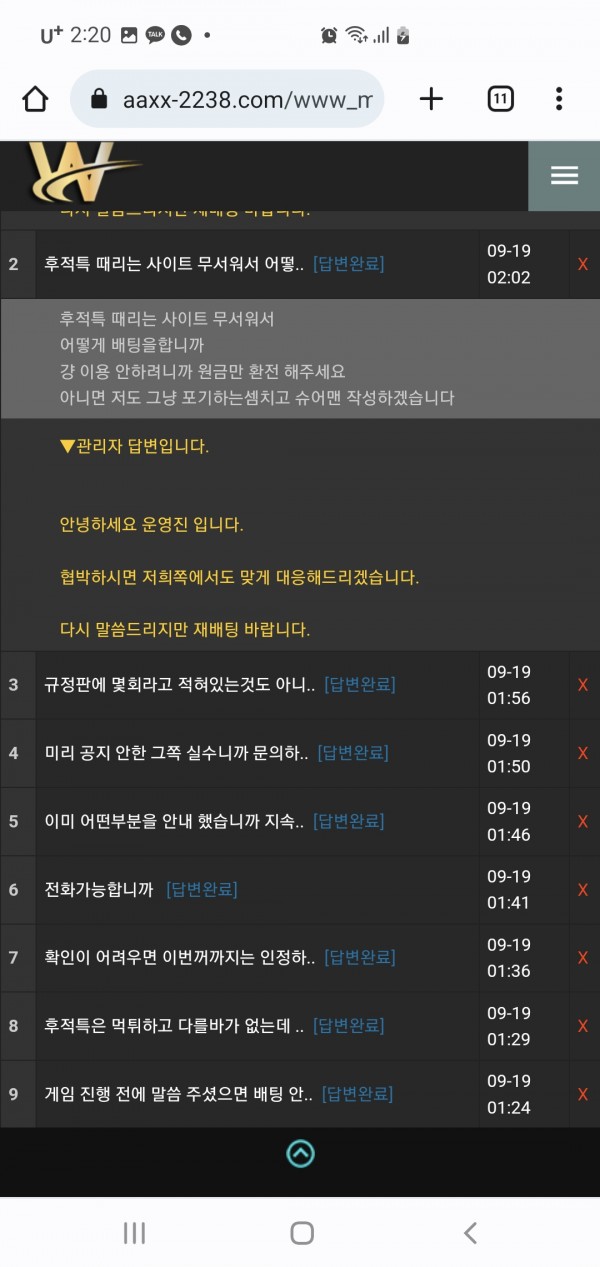Viewport: 600px width, 1267px height.
Task: Collapse inquiry 2 about 후적특 때리는 사이트
Action: 214,264
